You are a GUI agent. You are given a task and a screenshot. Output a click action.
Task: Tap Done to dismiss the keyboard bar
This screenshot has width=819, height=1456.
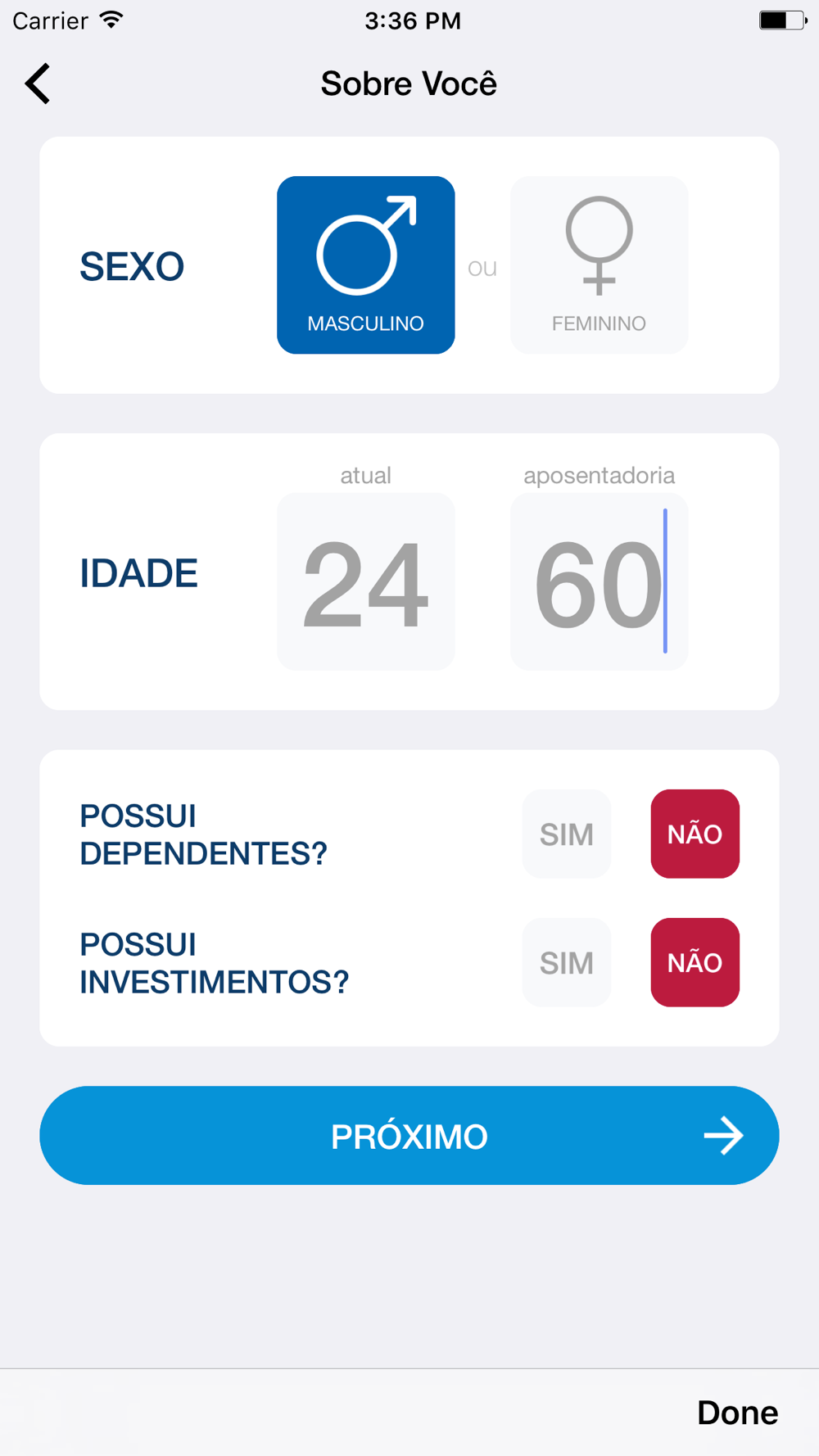[737, 1413]
